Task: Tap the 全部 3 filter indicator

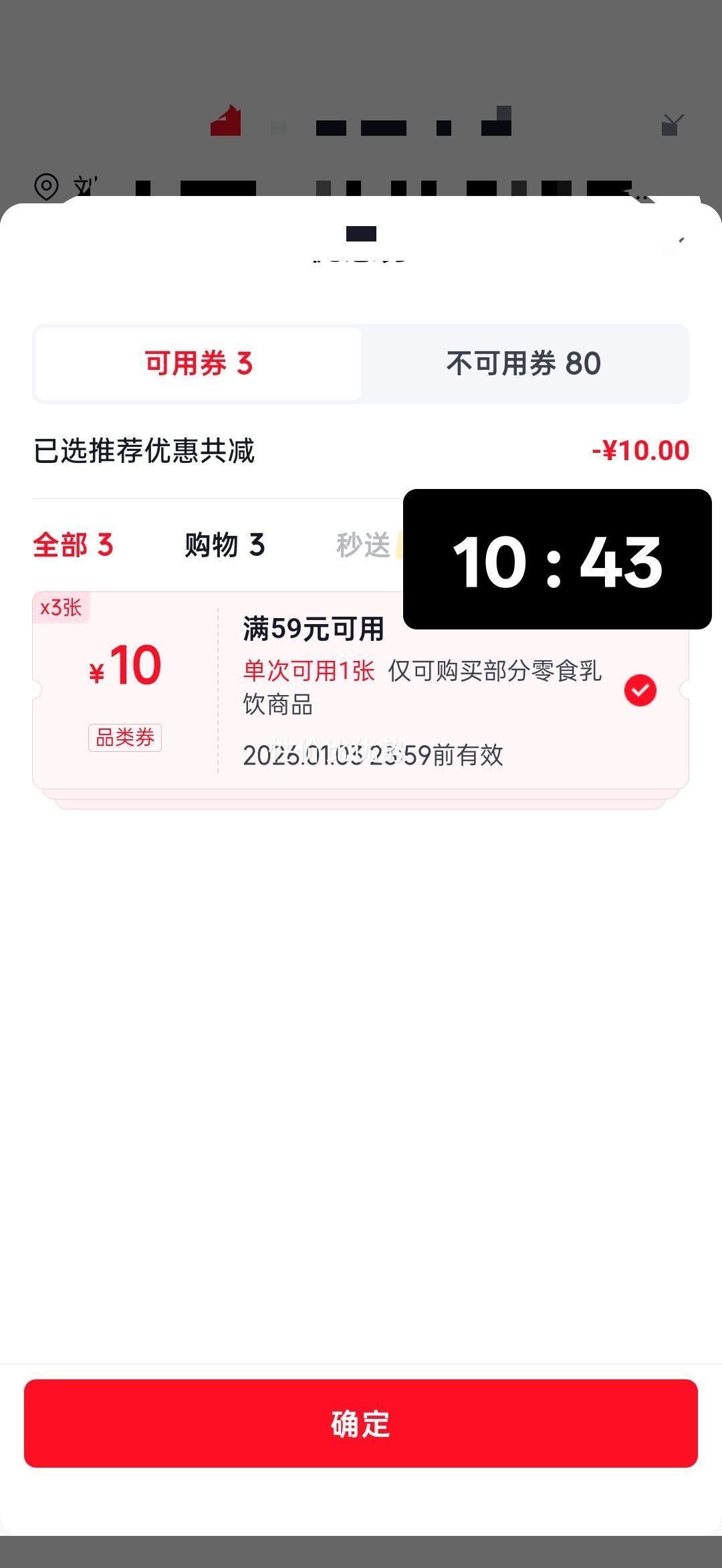Action: click(x=74, y=545)
